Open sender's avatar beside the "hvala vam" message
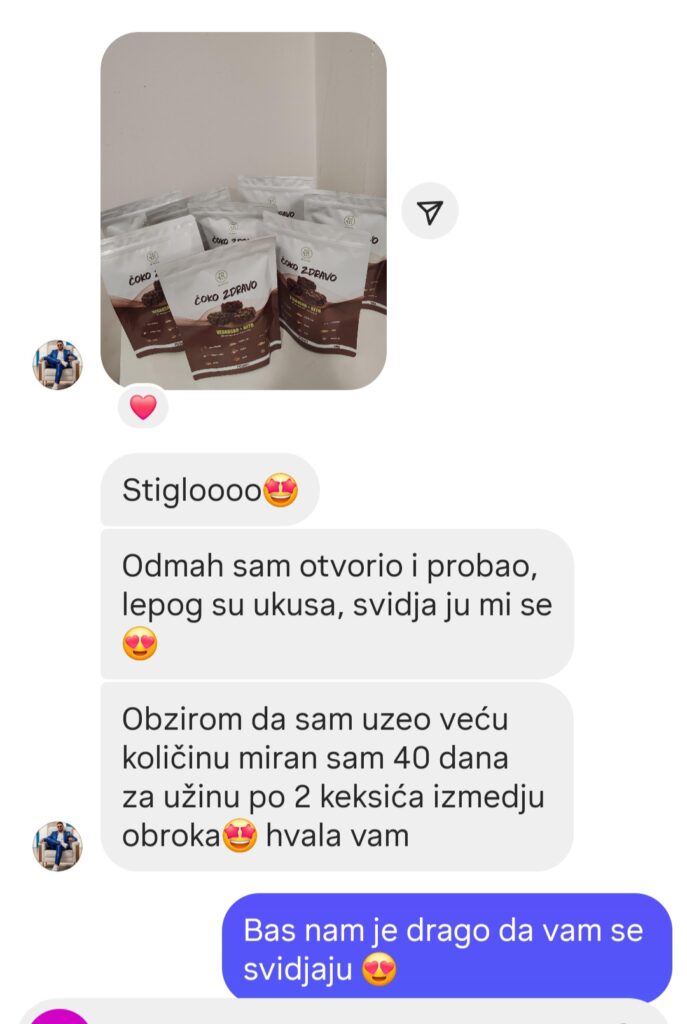The image size is (687, 1024). 57,845
